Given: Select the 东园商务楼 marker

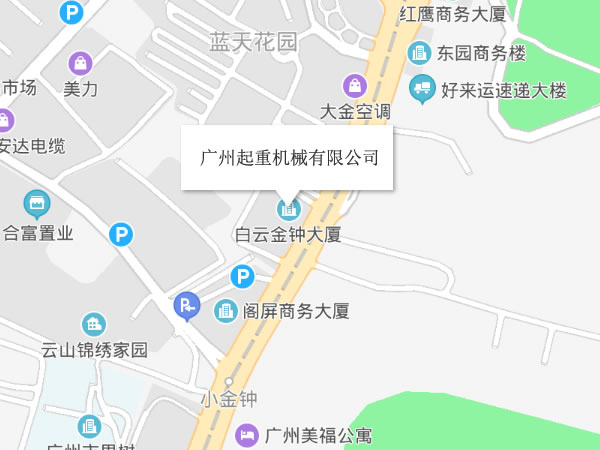Looking at the screenshot, I should (418, 52).
